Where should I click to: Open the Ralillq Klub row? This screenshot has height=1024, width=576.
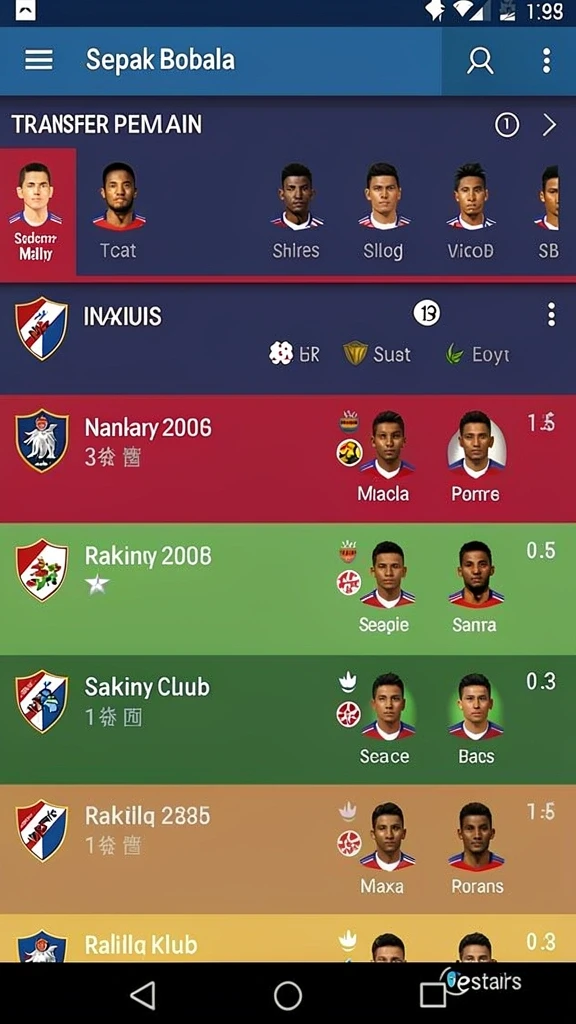[288, 938]
